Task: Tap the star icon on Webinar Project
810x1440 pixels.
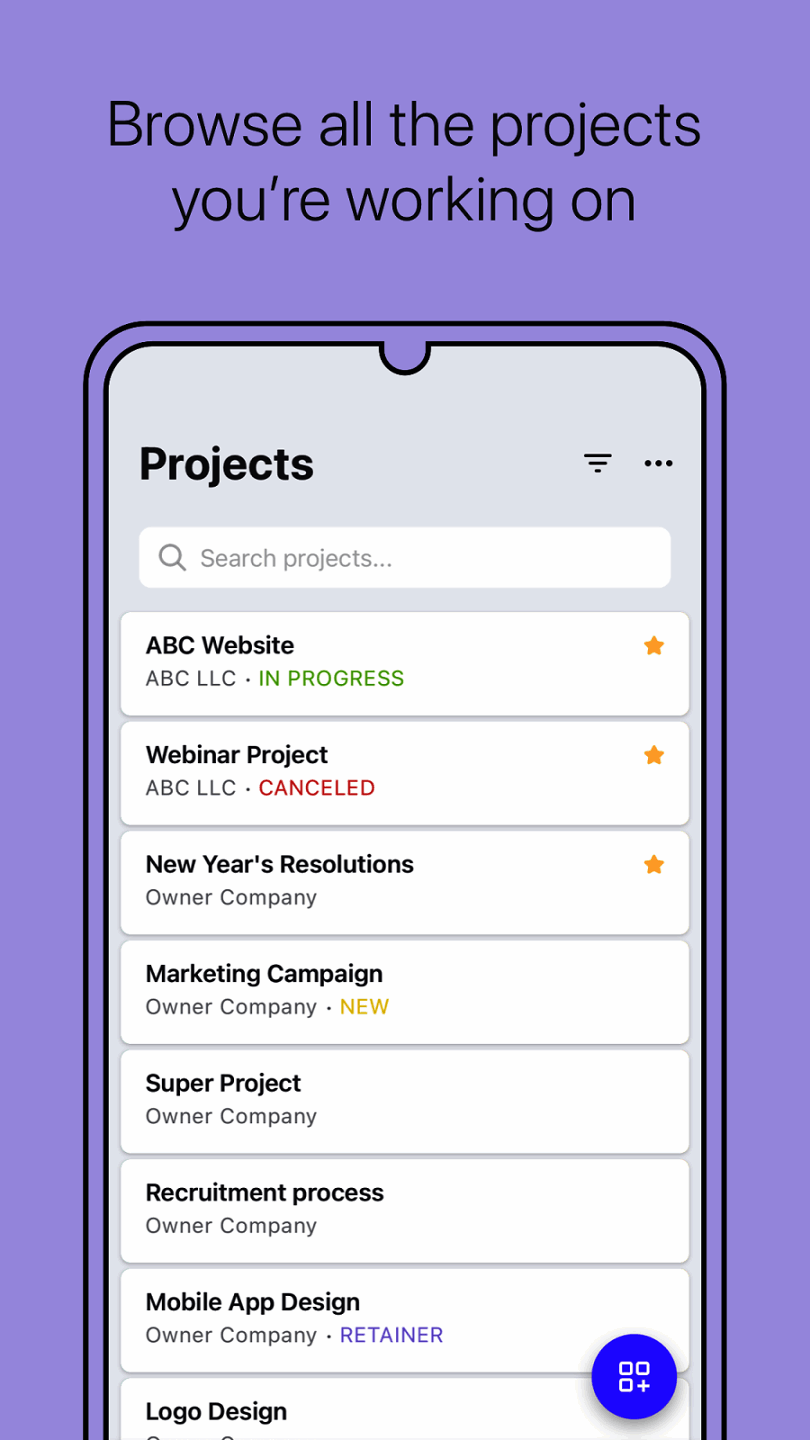Action: coord(654,755)
